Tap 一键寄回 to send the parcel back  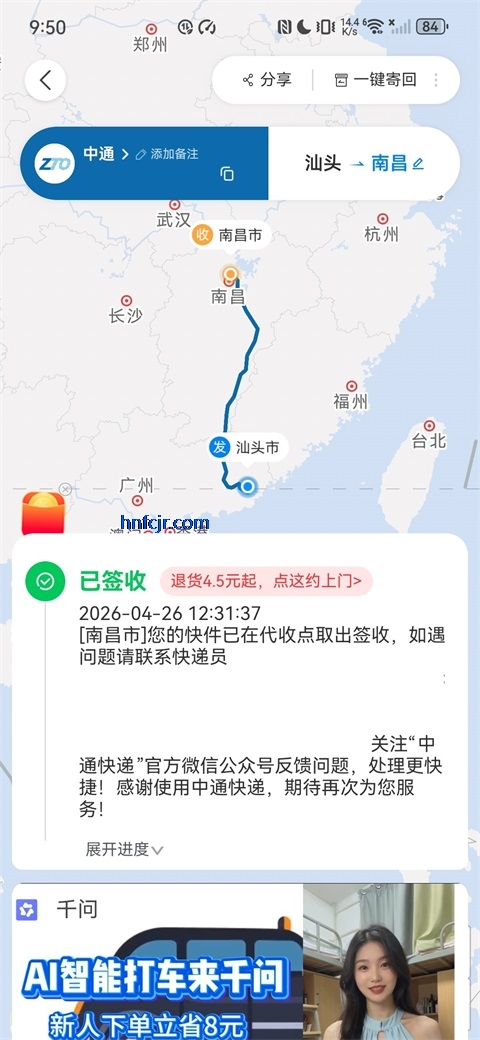(375, 80)
